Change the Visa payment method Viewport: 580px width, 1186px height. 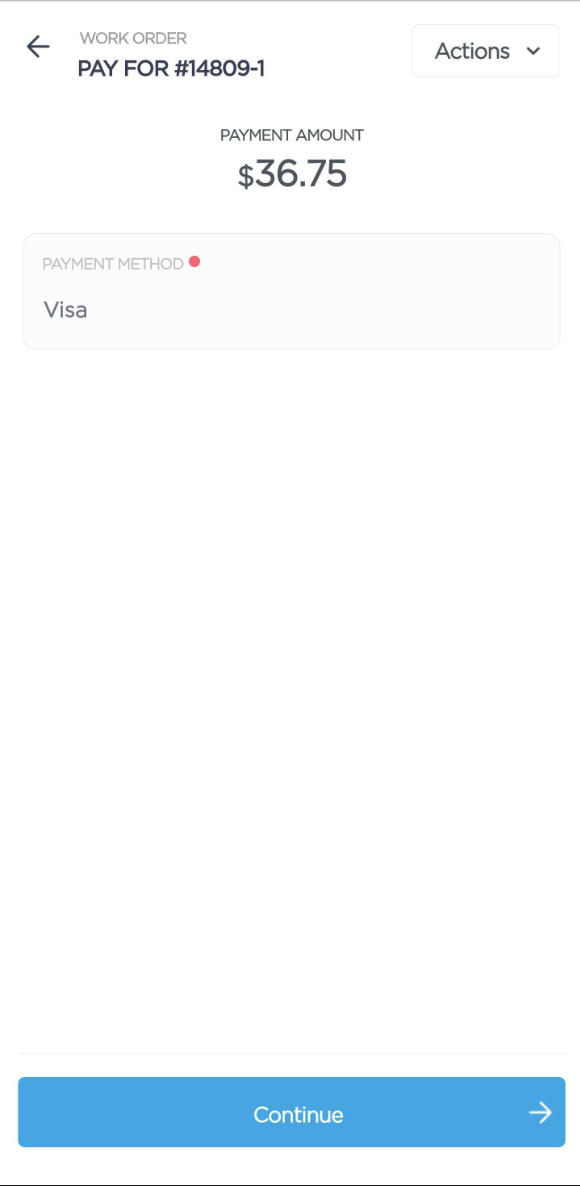pyautogui.click(x=291, y=291)
